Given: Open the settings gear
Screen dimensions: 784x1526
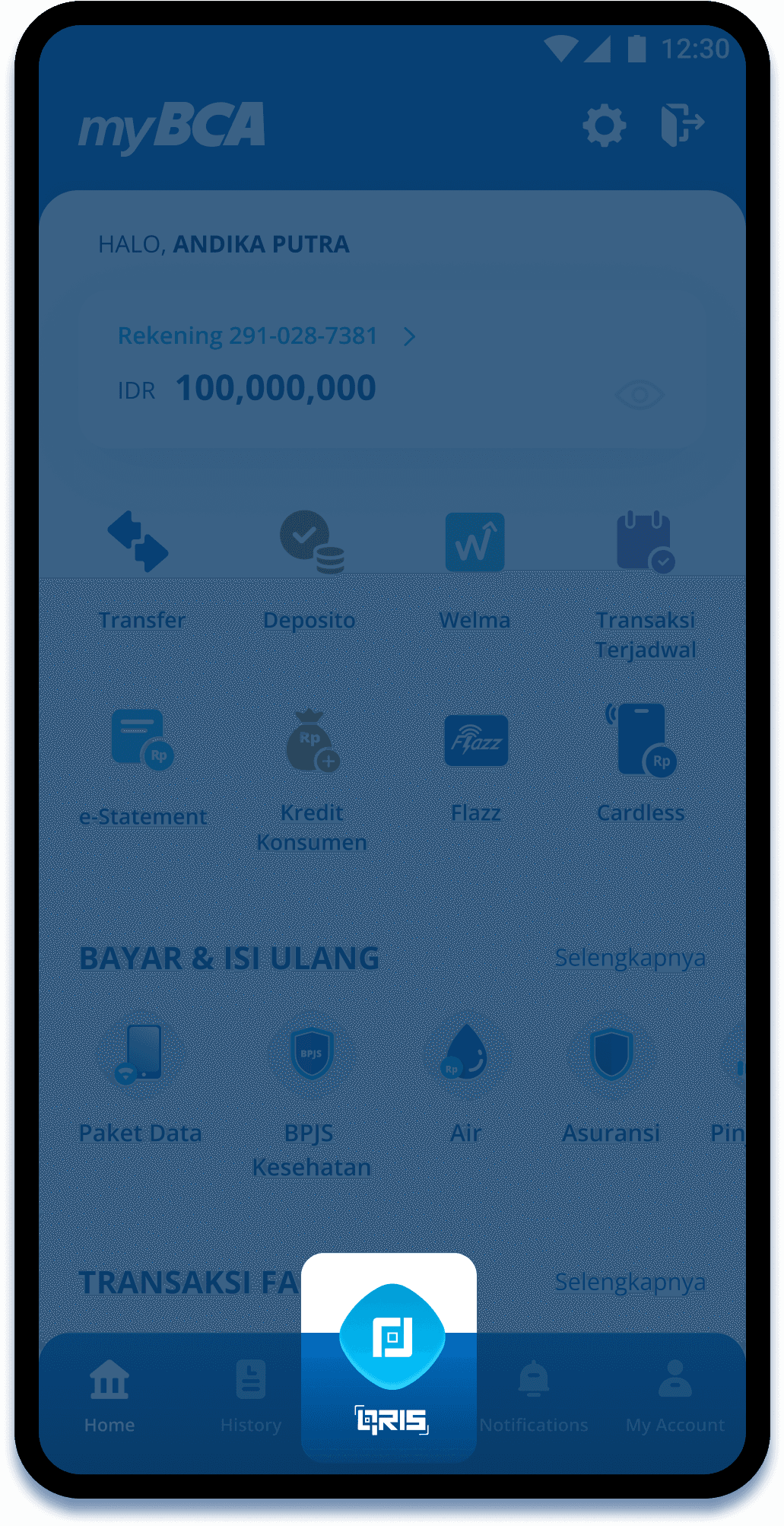Looking at the screenshot, I should click(605, 126).
